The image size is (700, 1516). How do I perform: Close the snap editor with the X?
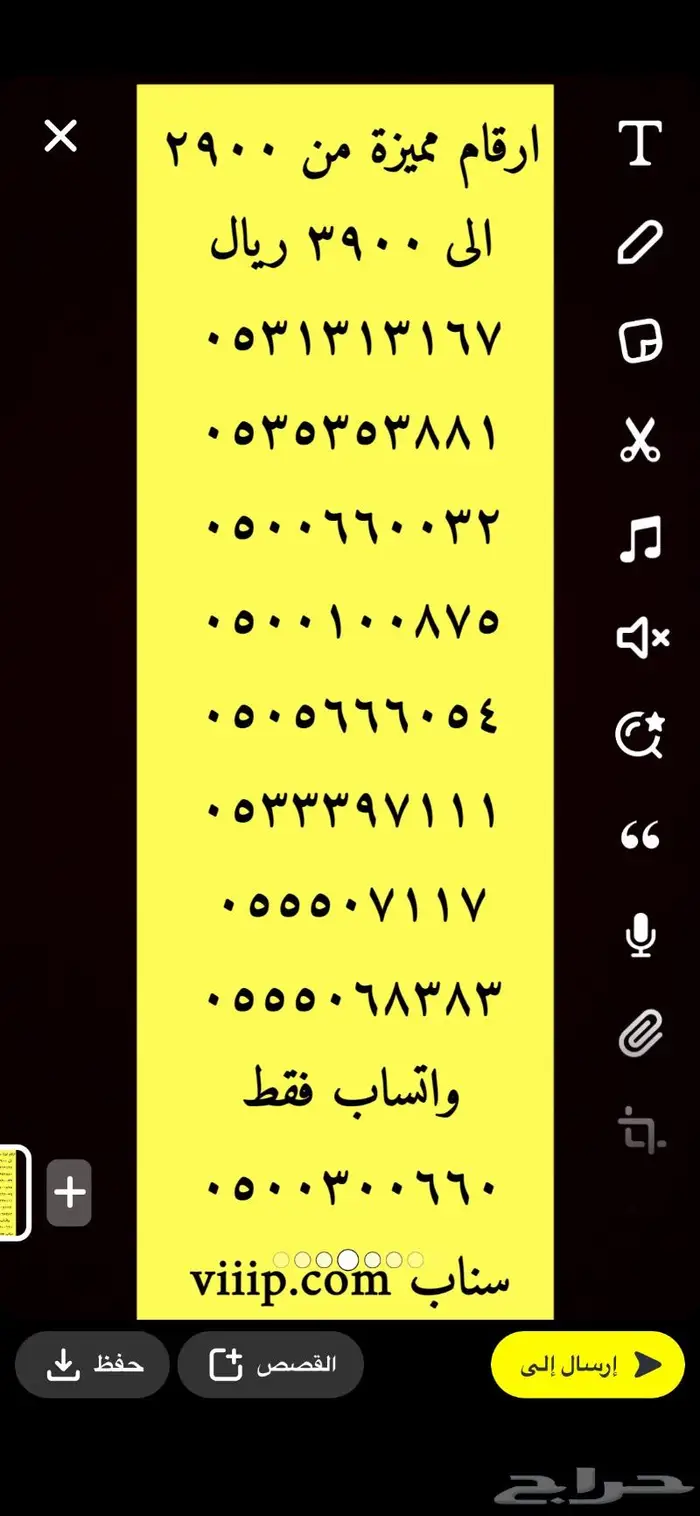tap(61, 135)
